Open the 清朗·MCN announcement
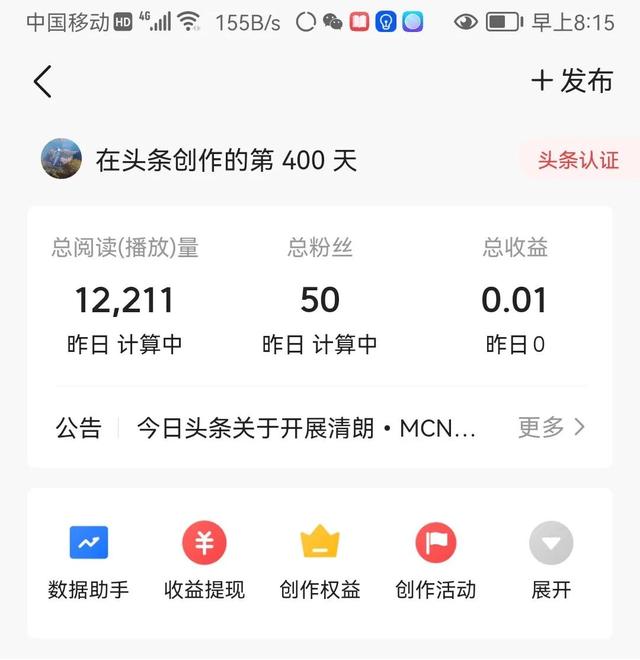This screenshot has height=660, width=640. pyautogui.click(x=305, y=428)
